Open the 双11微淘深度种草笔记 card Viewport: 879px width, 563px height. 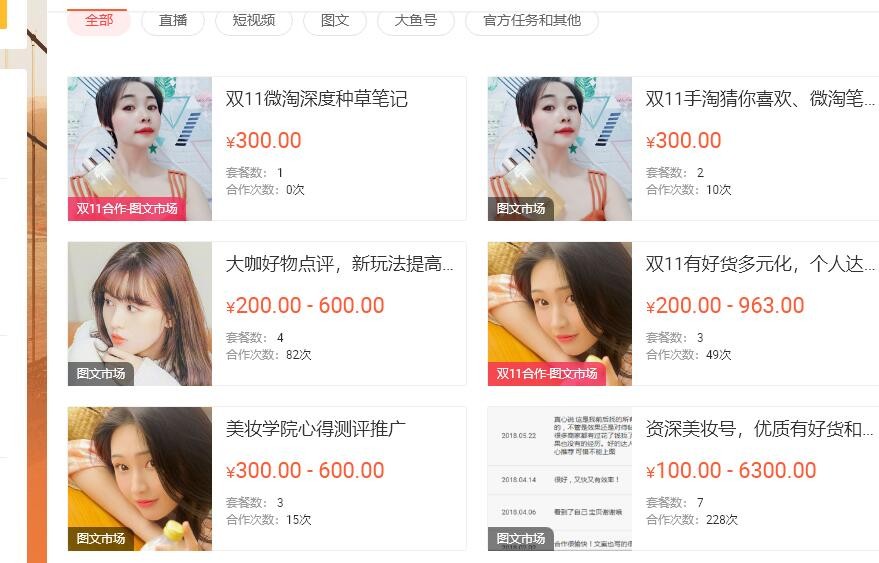click(316, 99)
